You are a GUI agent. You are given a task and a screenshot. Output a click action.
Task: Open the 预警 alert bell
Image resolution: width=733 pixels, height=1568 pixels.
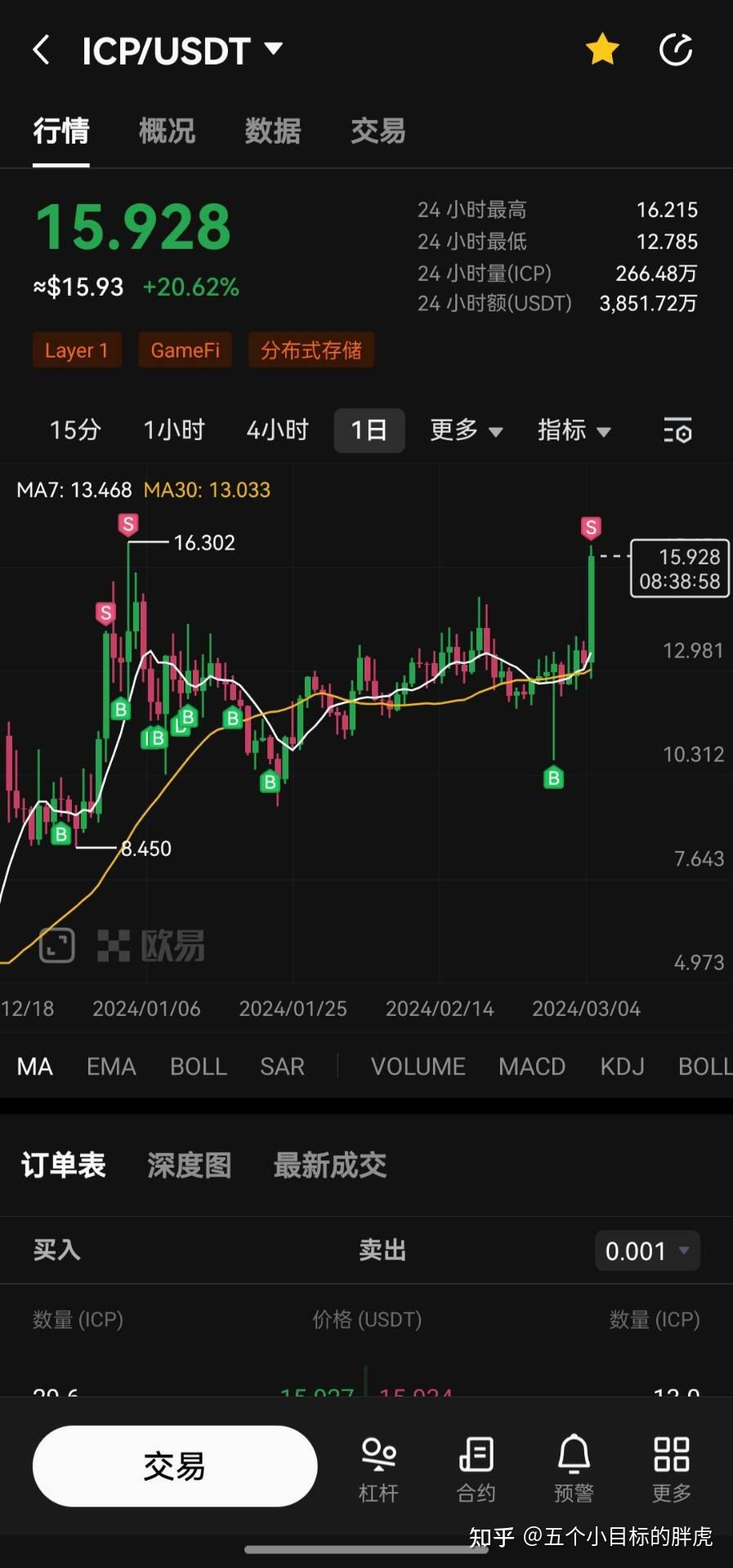pyautogui.click(x=574, y=1467)
